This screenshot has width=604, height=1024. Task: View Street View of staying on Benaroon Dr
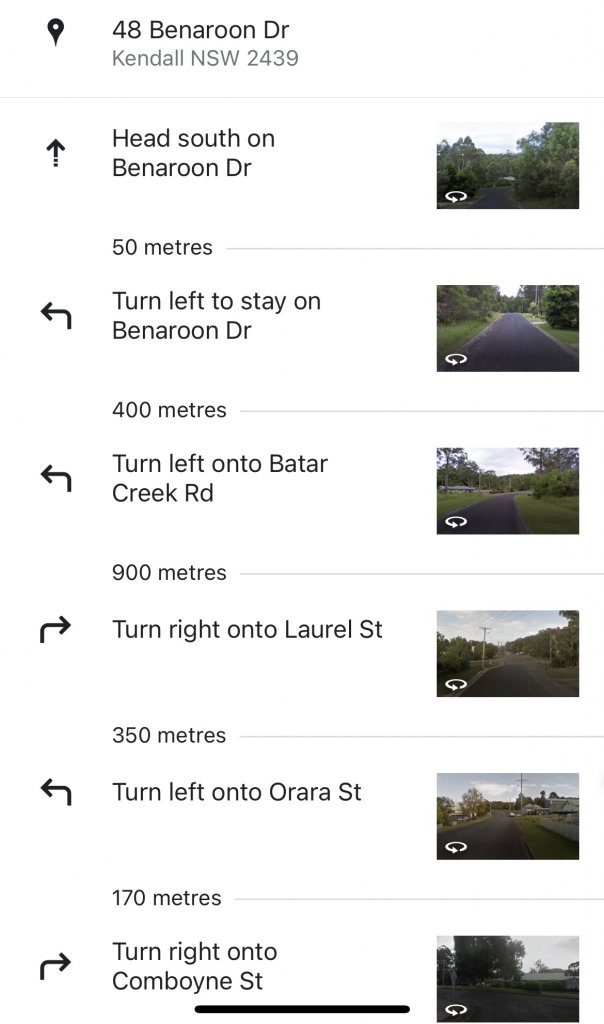pyautogui.click(x=507, y=328)
